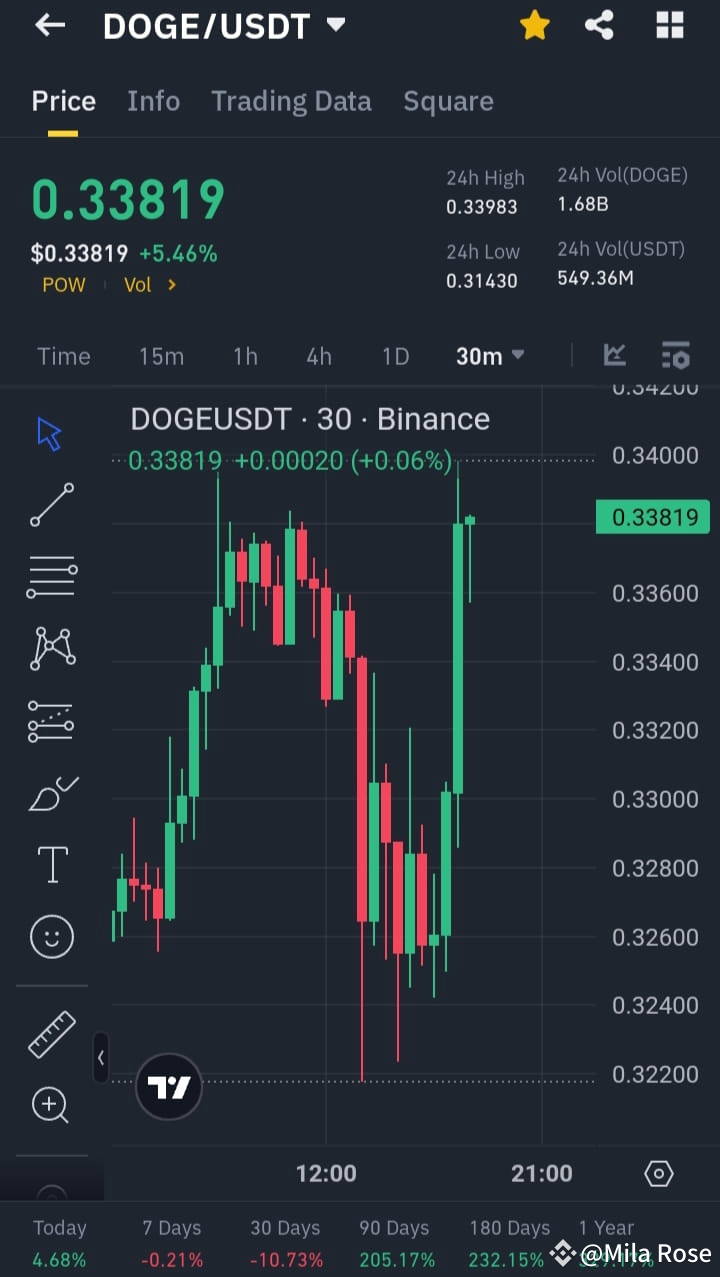Click the share icon

tap(599, 25)
